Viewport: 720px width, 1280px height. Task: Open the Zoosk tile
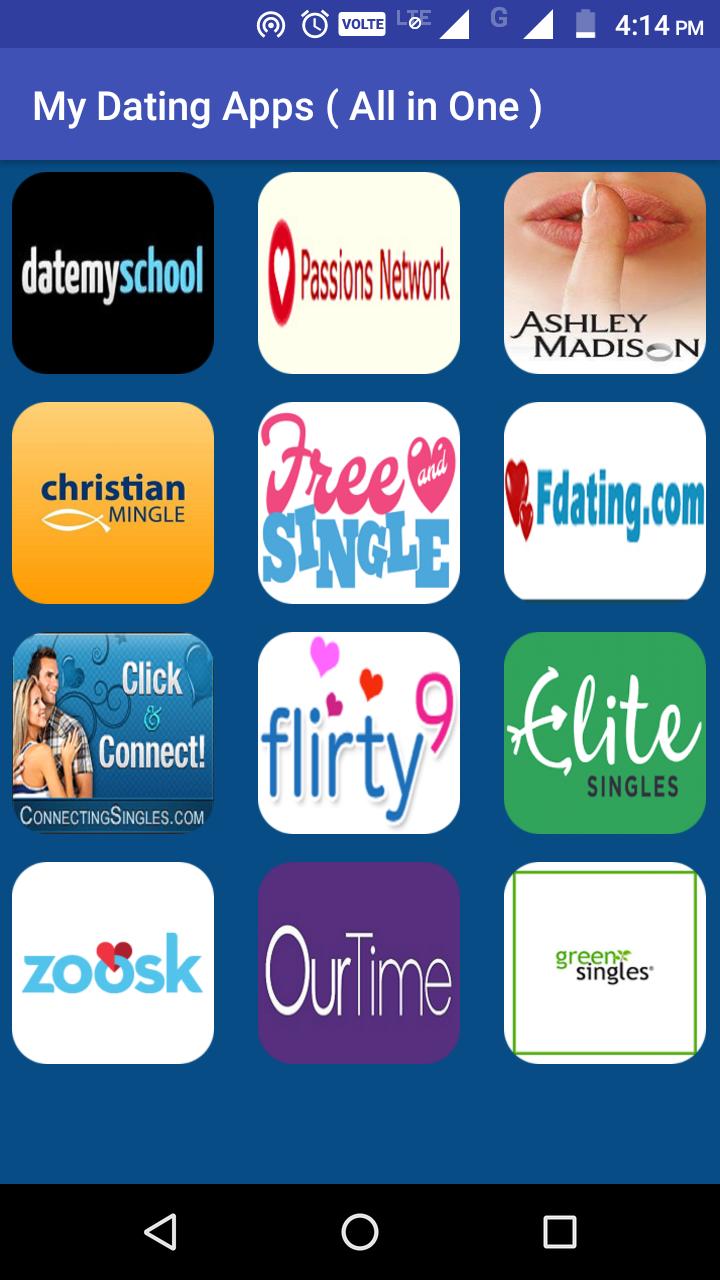click(x=113, y=963)
